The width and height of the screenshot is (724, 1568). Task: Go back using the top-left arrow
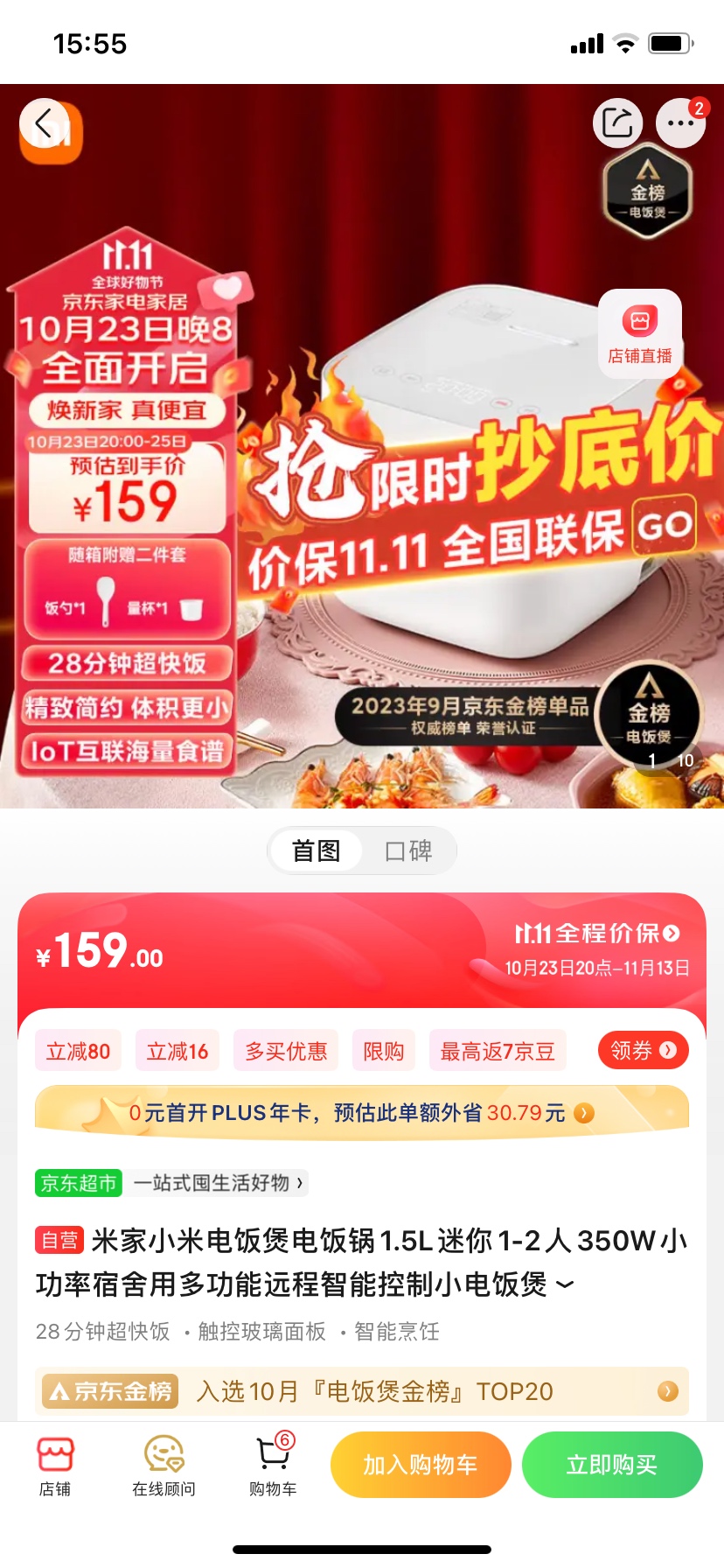[x=44, y=124]
